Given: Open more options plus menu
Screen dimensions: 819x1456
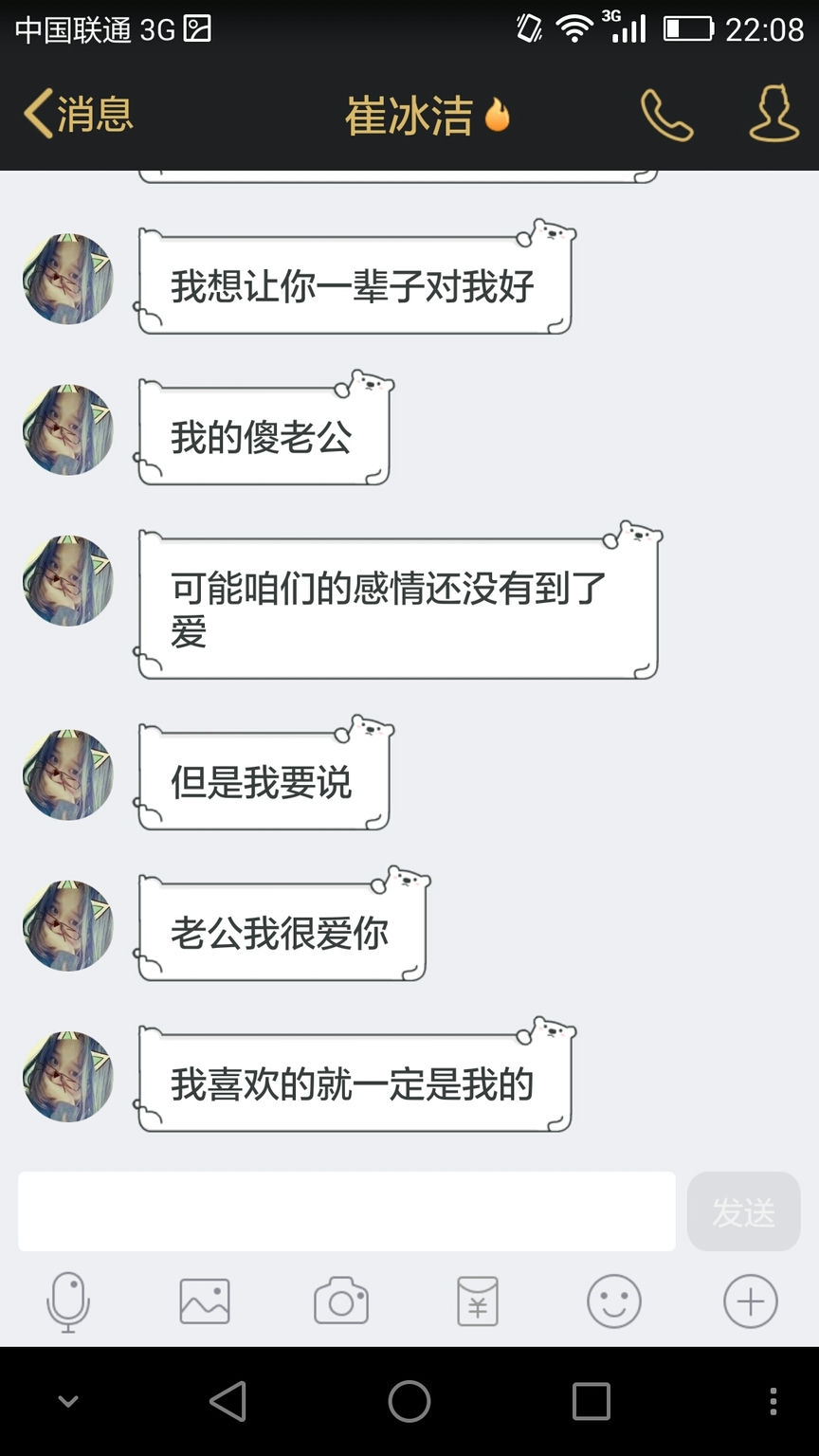Looking at the screenshot, I should pyautogui.click(x=751, y=1301).
